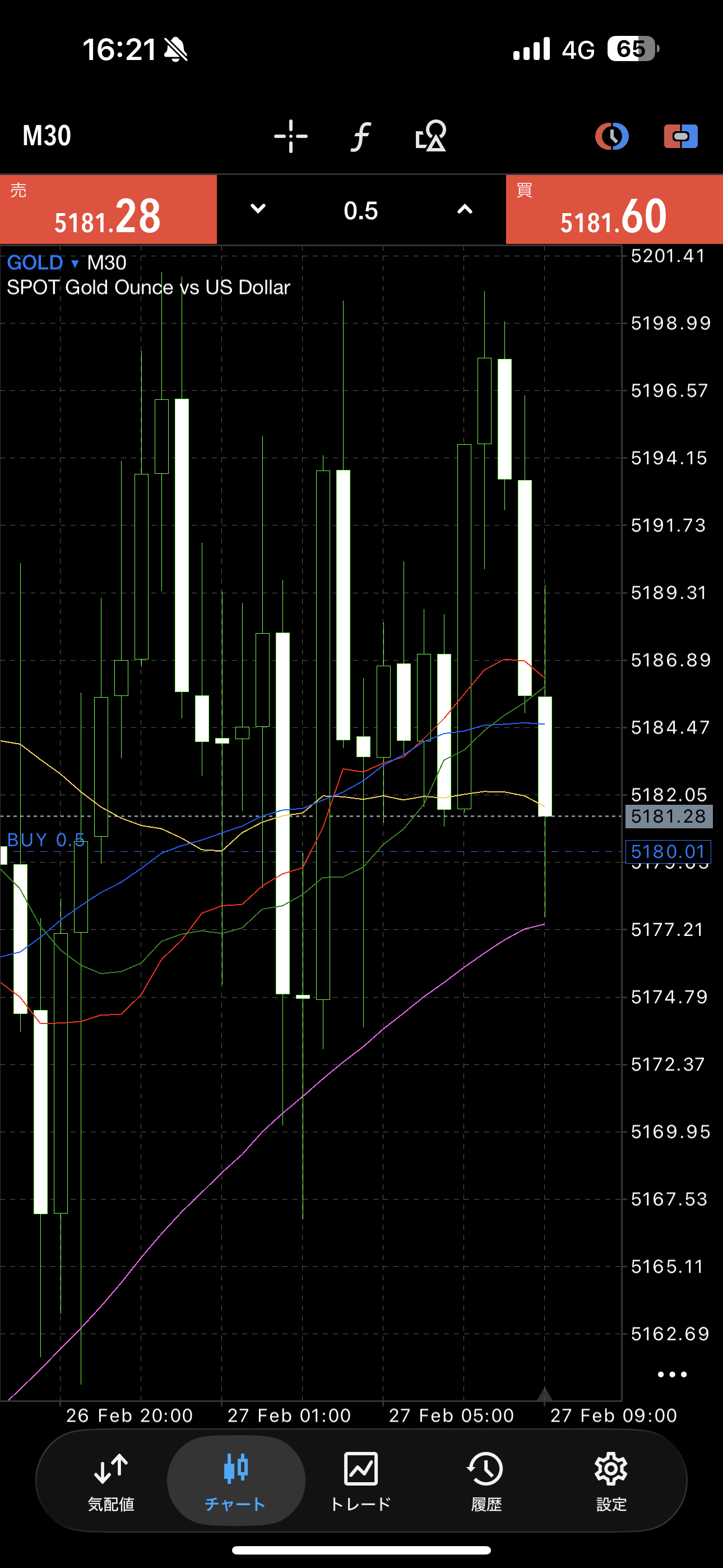Open the clock-shaped toolbar icon

point(611,136)
